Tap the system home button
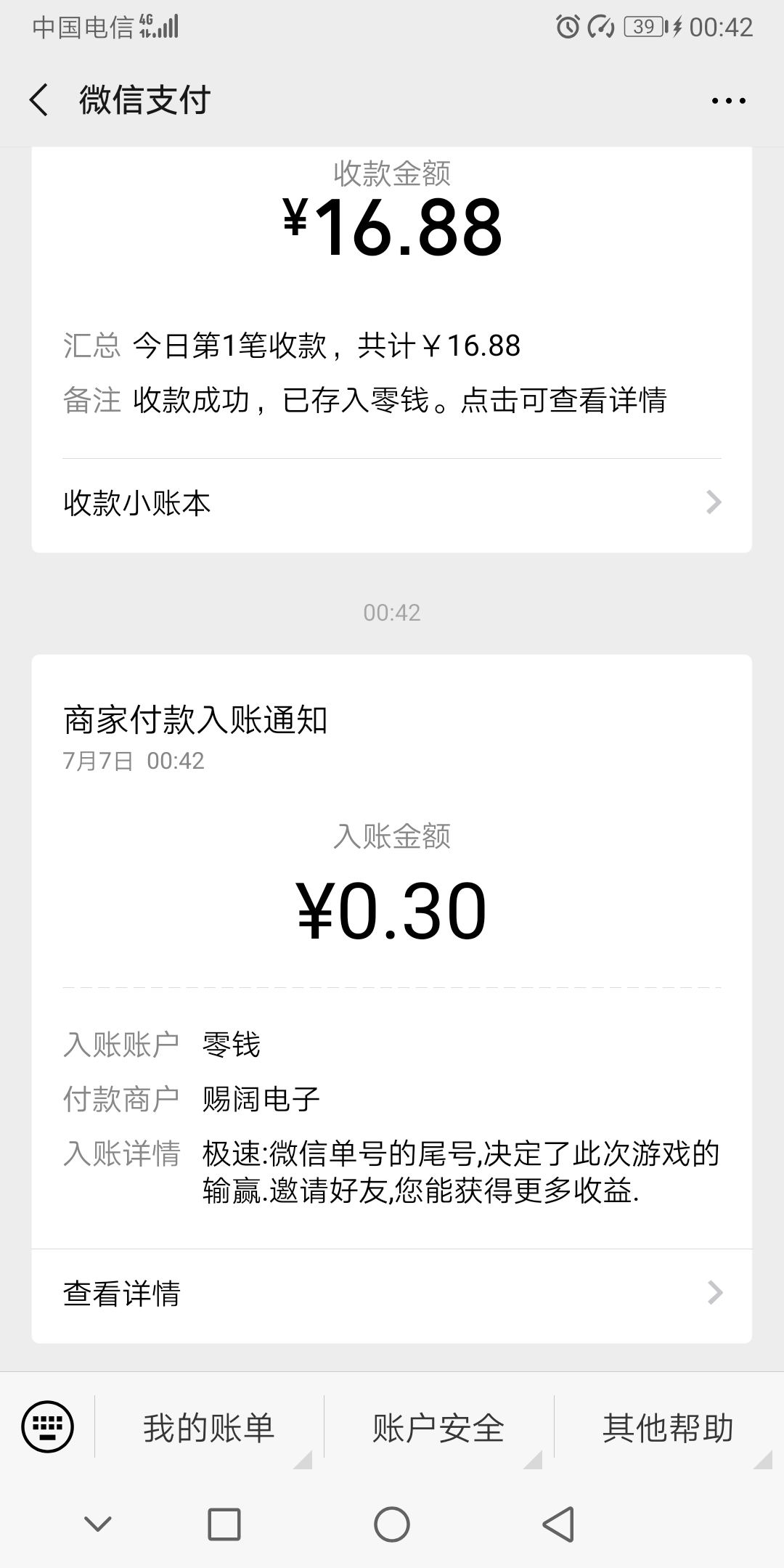This screenshot has height=1568, width=784. (x=392, y=1524)
